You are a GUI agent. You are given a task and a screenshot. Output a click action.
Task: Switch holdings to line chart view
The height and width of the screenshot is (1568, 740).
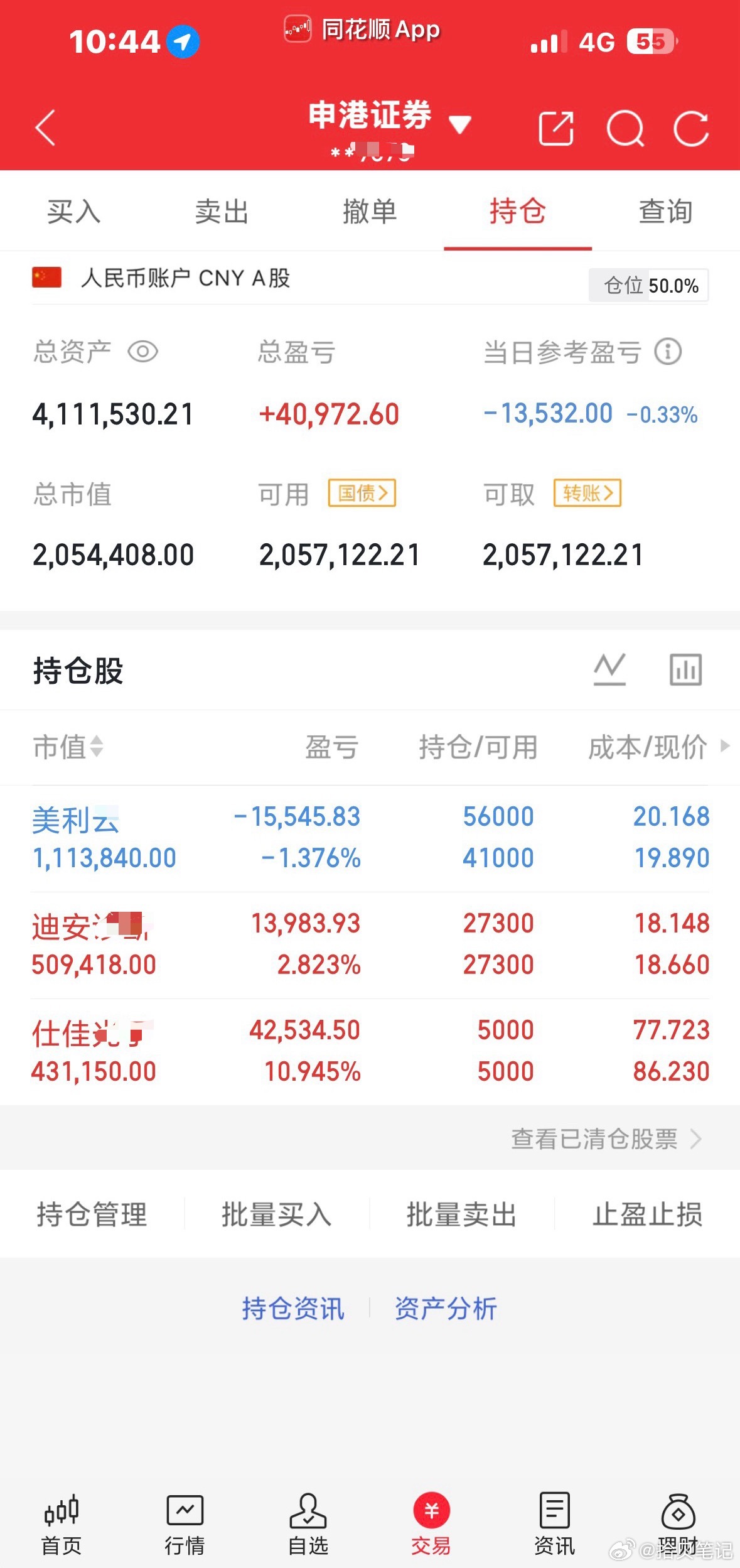(x=609, y=669)
